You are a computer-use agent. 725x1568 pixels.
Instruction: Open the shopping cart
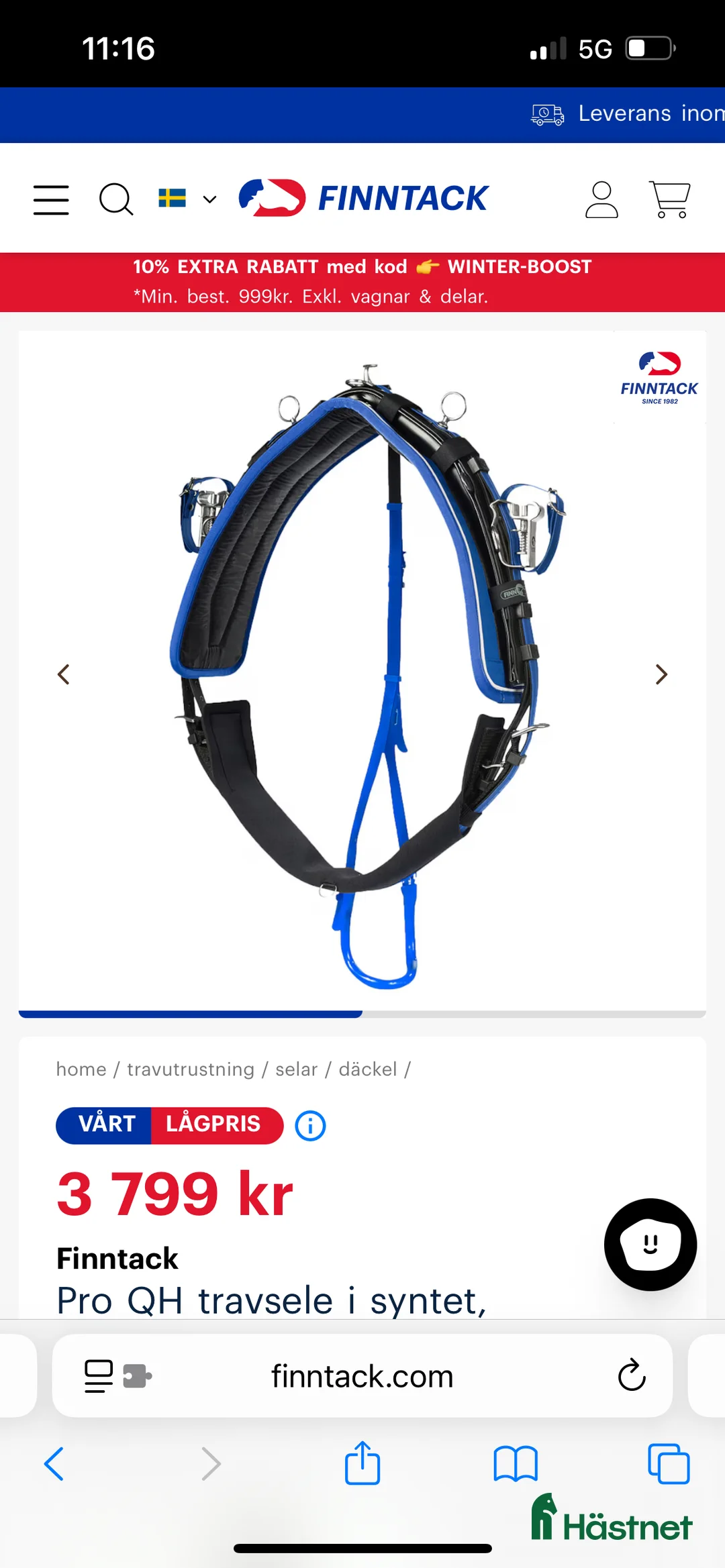click(x=669, y=200)
